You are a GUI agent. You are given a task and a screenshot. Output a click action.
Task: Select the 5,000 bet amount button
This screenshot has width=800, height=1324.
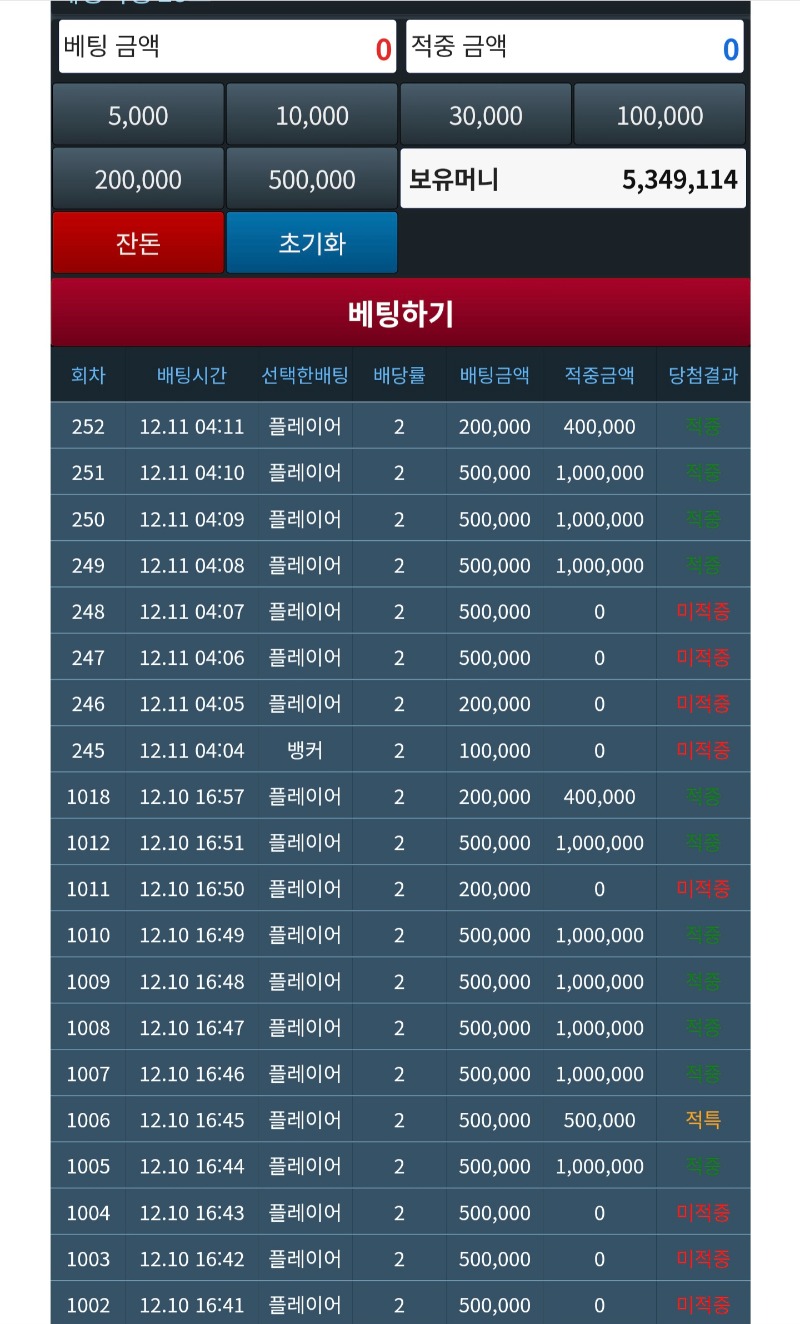tap(138, 115)
